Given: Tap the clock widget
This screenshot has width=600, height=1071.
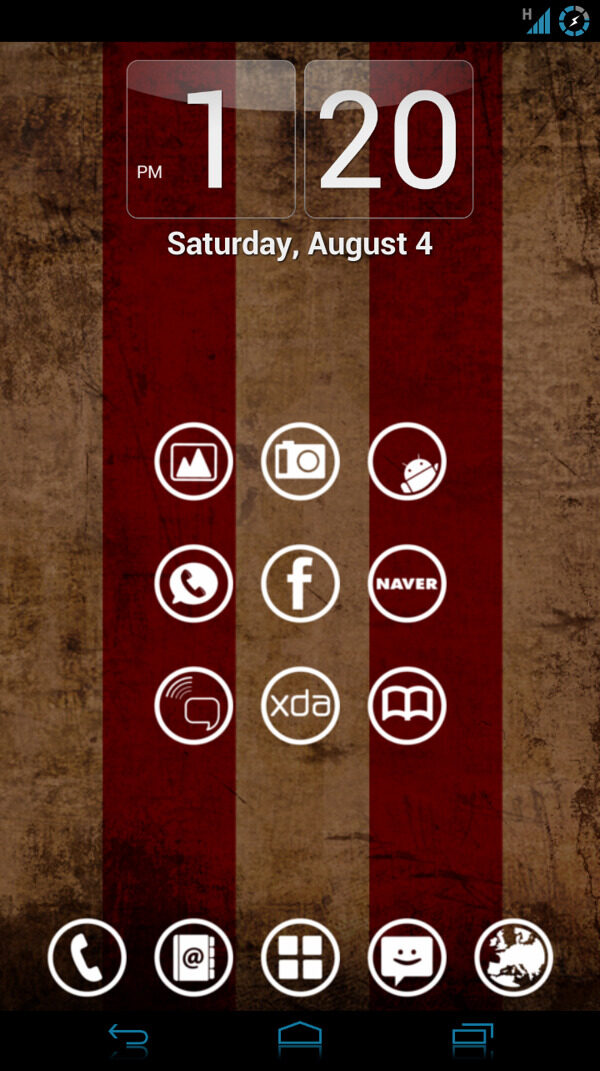Looking at the screenshot, I should pyautogui.click(x=300, y=139).
